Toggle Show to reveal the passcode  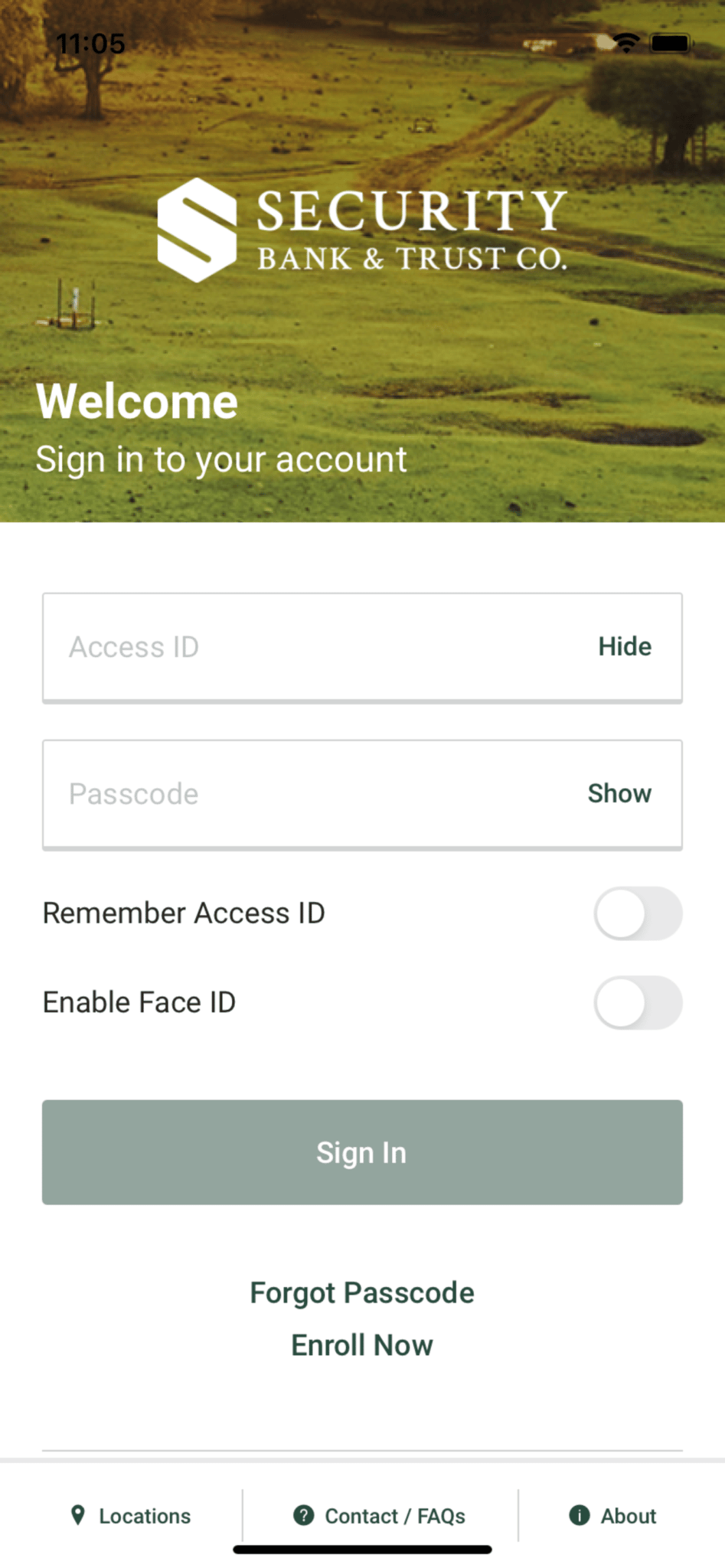click(619, 794)
